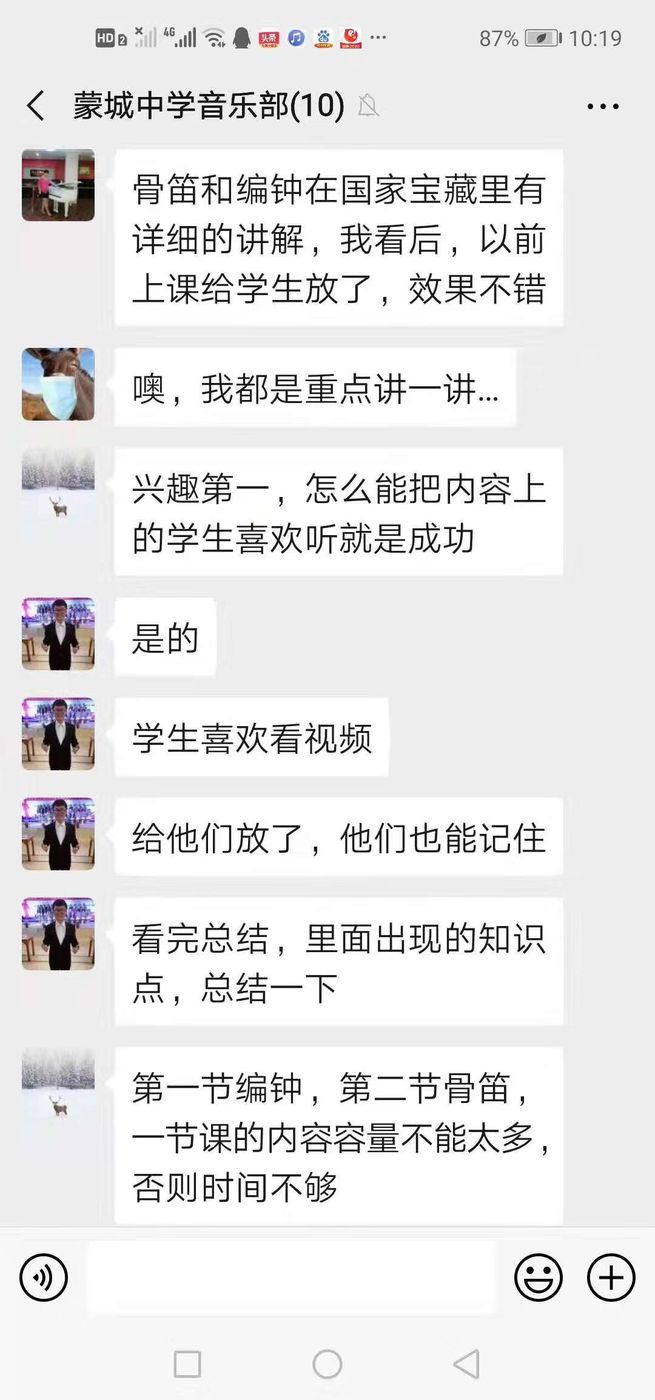Focus the message text field
Viewport: 655px width, 1400px height.
pyautogui.click(x=290, y=1277)
